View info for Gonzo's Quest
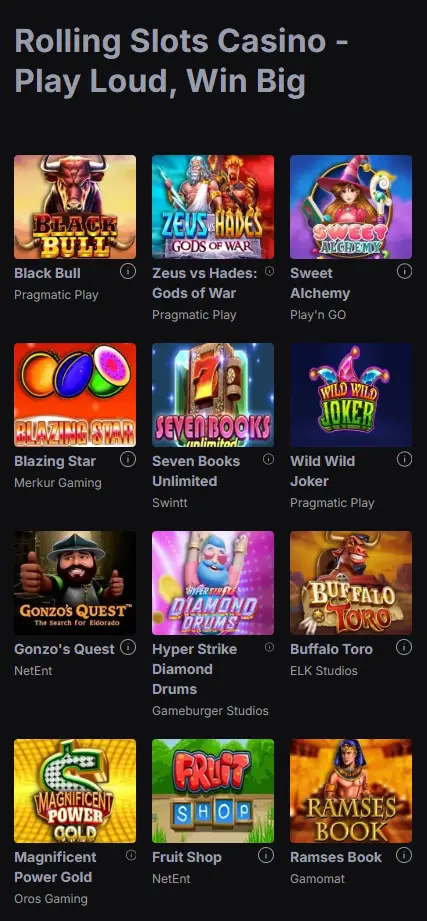This screenshot has height=921, width=427. (x=128, y=647)
